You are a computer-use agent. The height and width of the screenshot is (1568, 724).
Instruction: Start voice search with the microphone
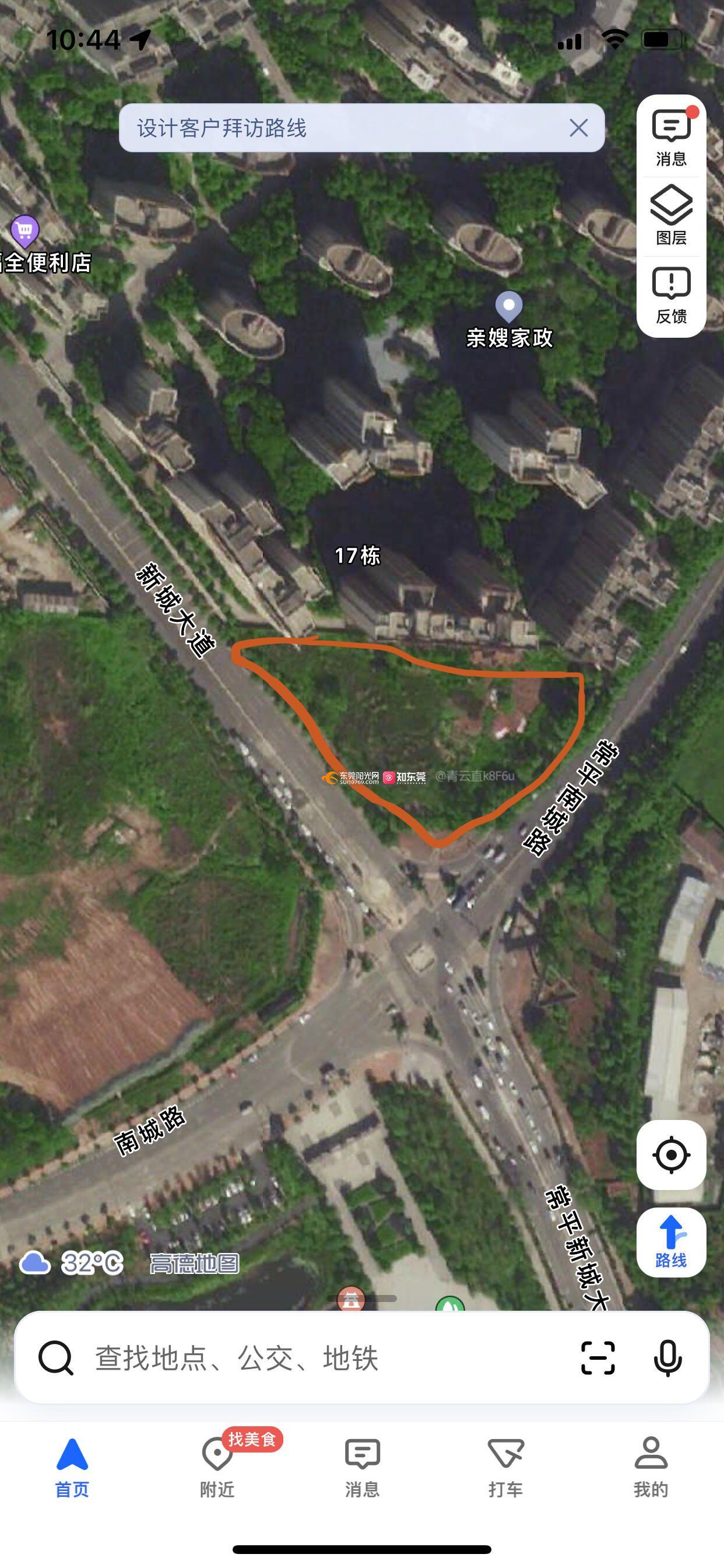667,1358
